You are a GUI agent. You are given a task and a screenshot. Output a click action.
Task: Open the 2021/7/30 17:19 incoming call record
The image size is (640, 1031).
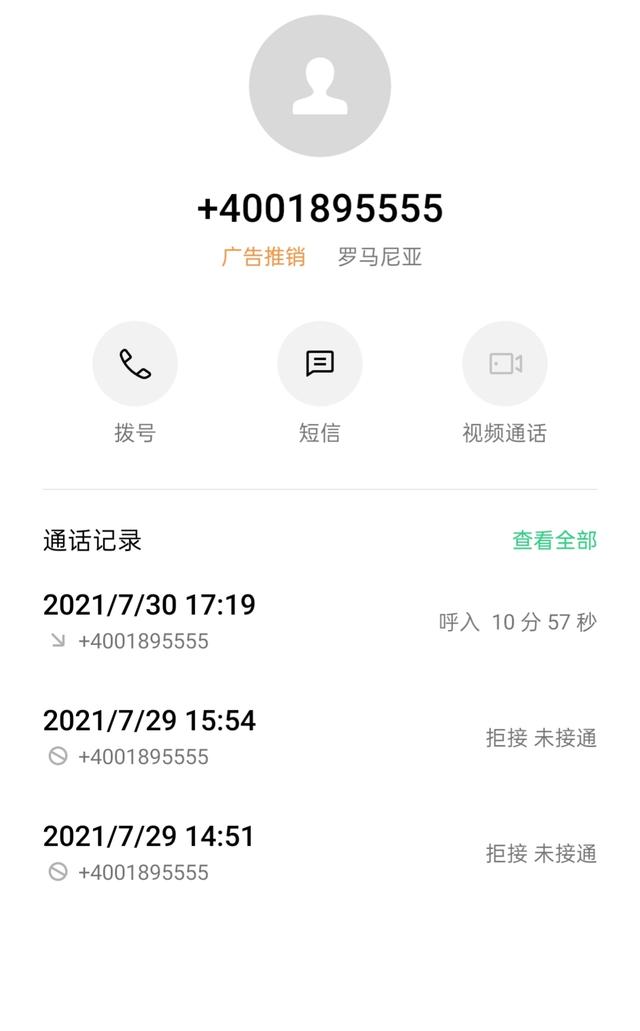320,621
